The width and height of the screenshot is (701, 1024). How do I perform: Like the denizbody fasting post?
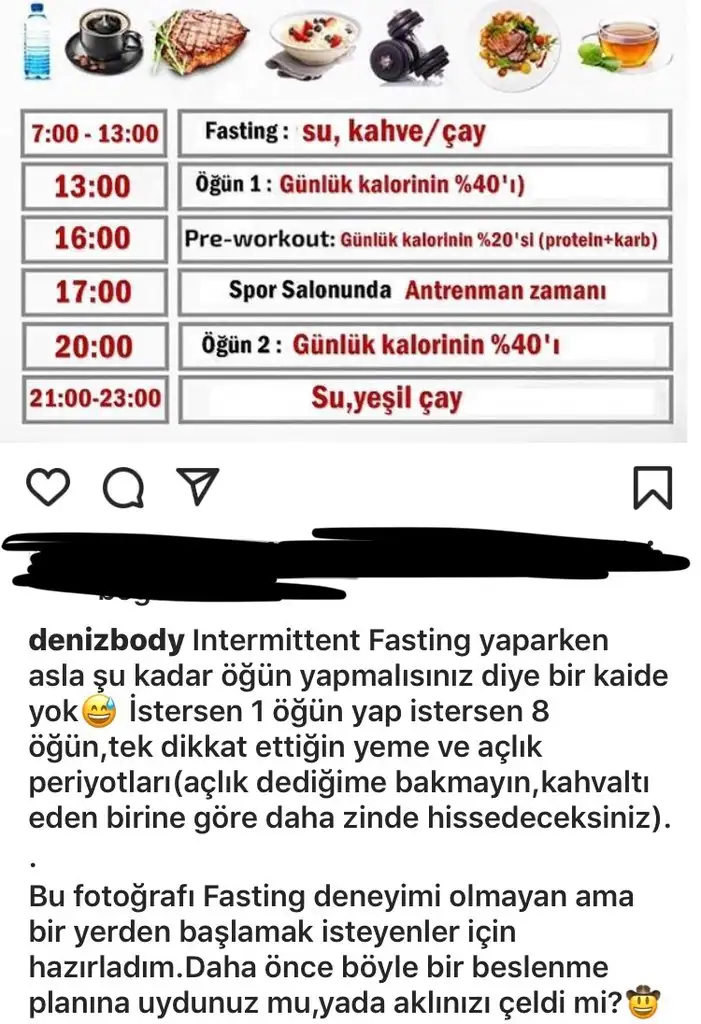(x=47, y=486)
